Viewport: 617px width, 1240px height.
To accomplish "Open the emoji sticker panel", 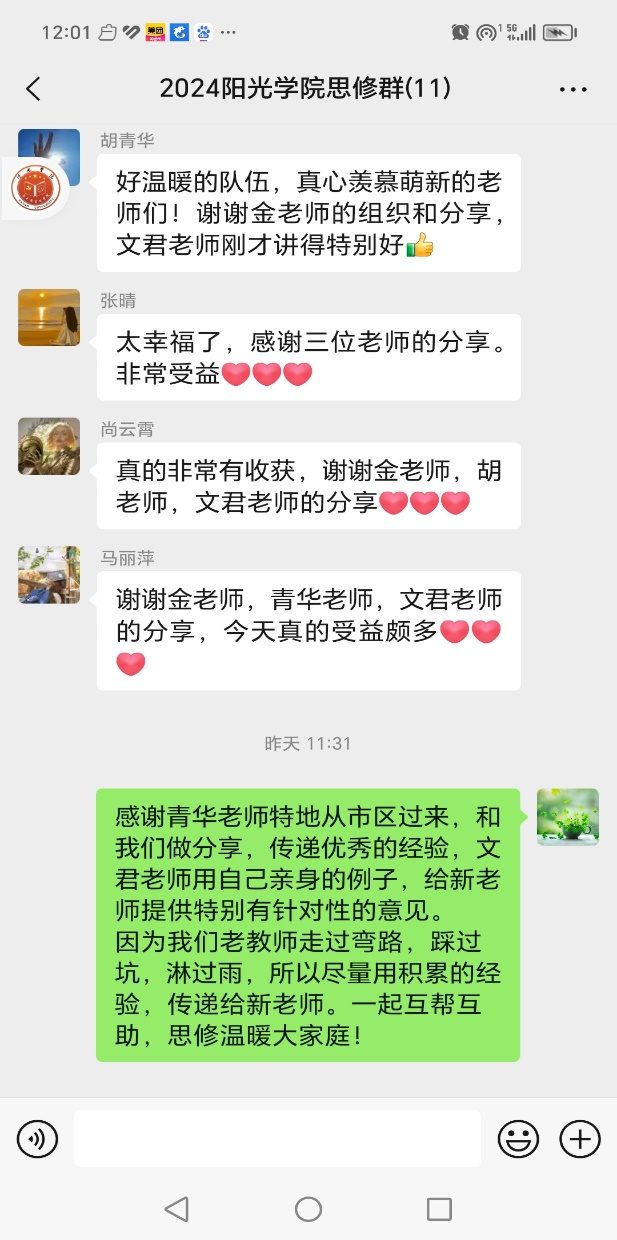I will point(518,1138).
